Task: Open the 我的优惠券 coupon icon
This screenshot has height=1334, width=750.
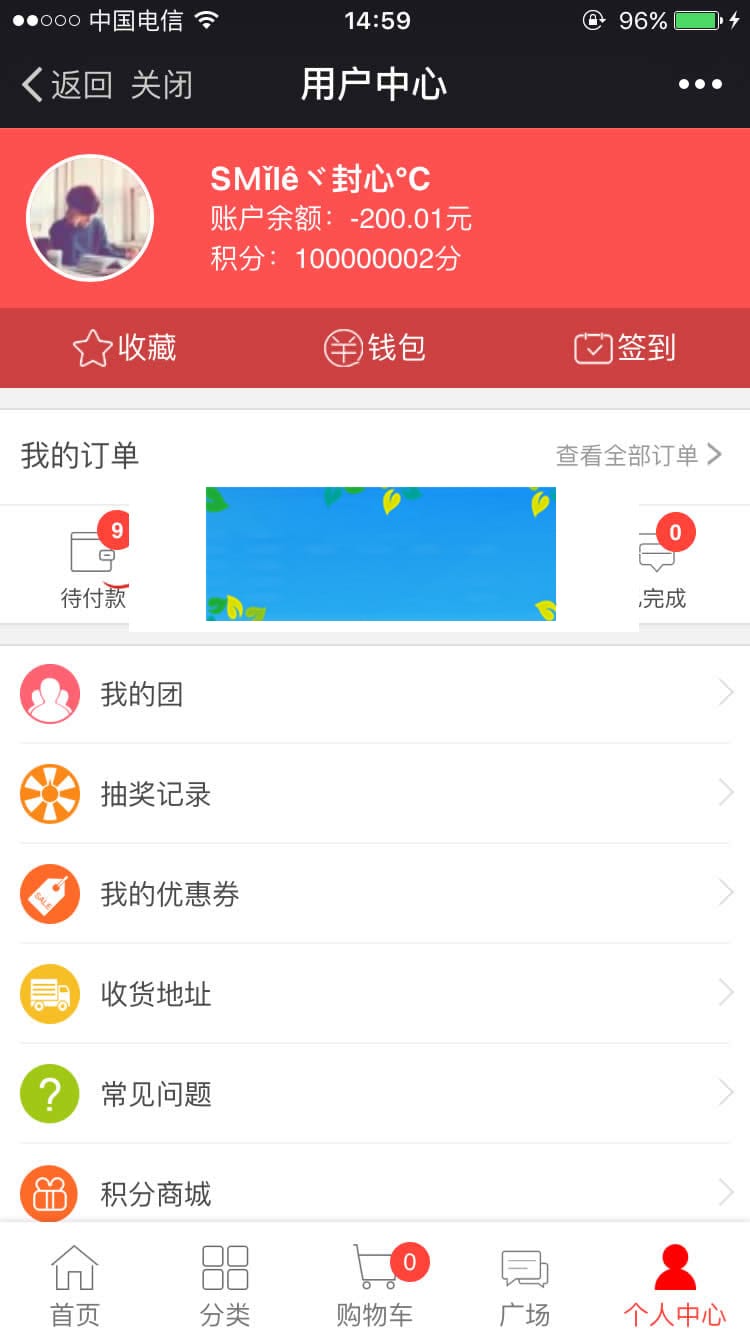Action: coord(50,892)
